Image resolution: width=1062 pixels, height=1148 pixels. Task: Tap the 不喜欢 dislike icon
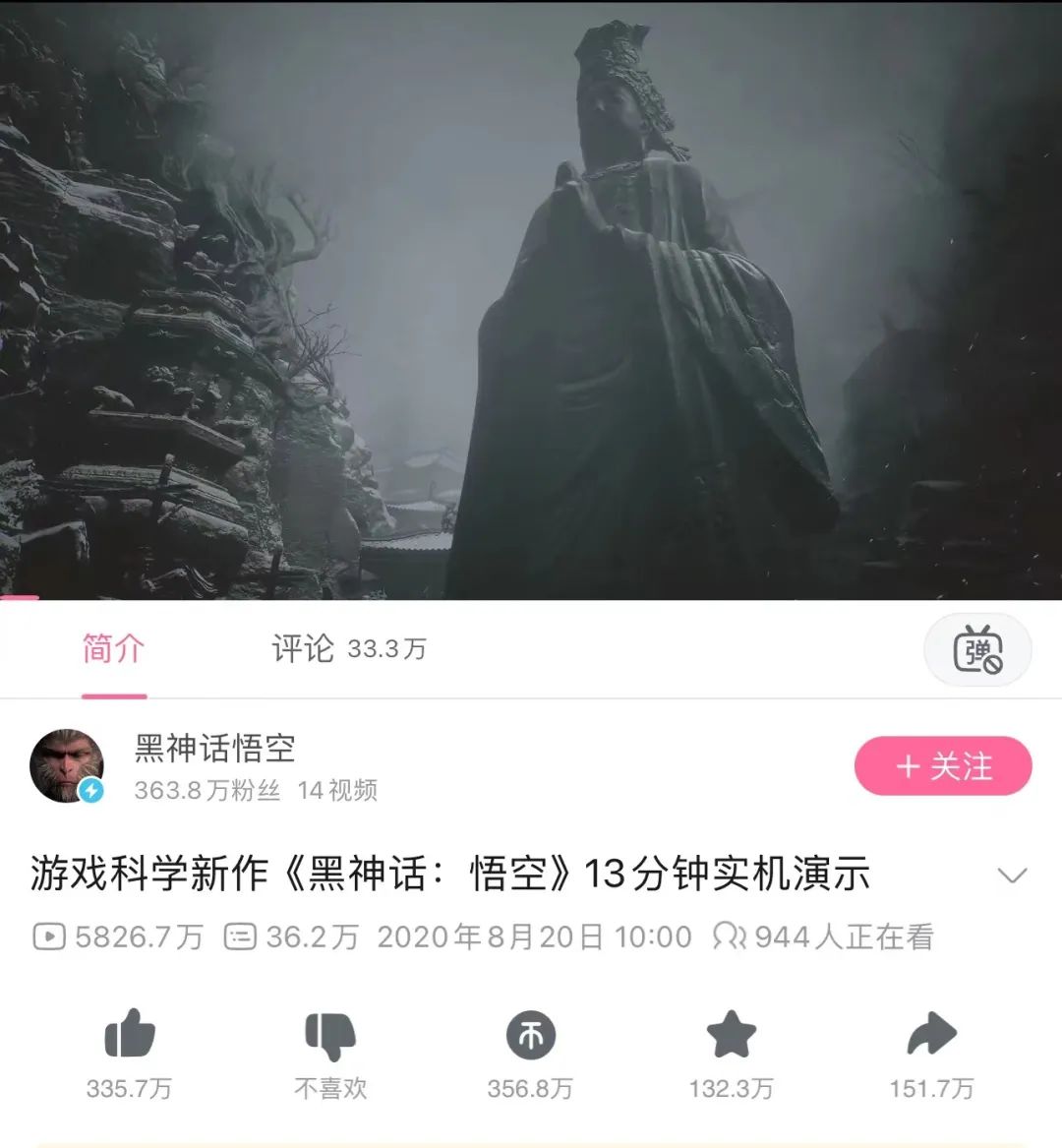click(x=330, y=1036)
